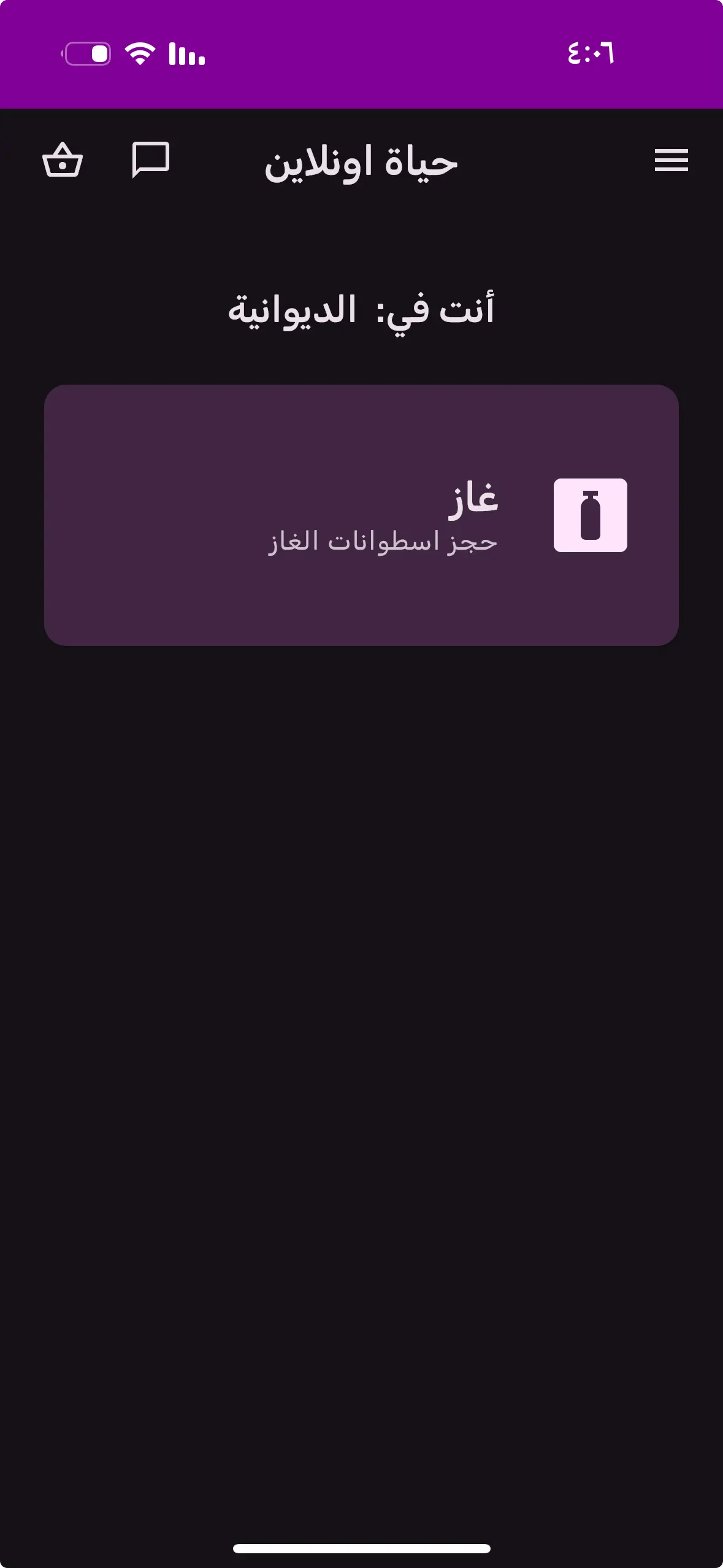The height and width of the screenshot is (1568, 723).
Task: Open the chat messages icon
Action: click(150, 160)
